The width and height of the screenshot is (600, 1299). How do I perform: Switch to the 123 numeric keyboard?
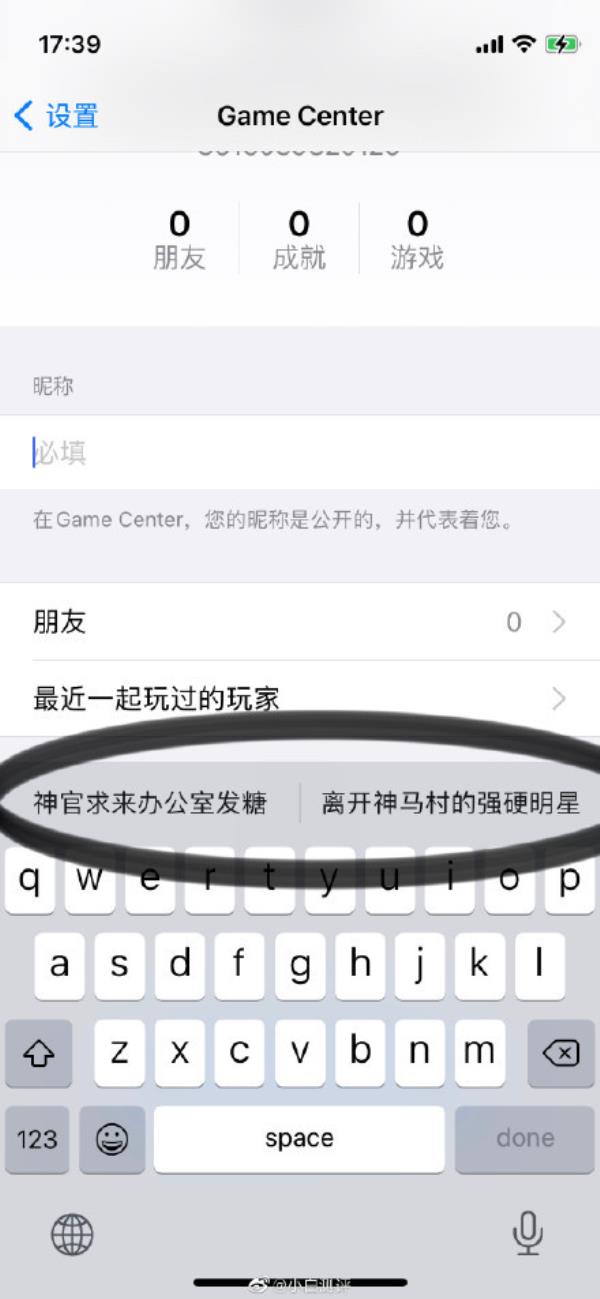[37, 1139]
